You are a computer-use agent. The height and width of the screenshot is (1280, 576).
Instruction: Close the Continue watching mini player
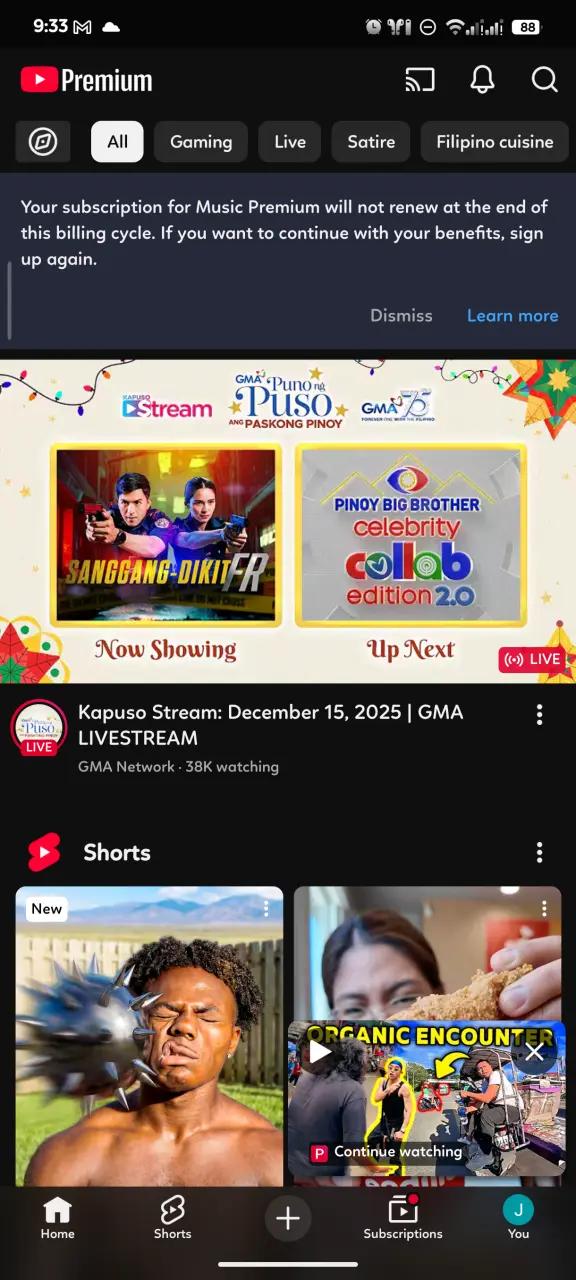point(535,1052)
